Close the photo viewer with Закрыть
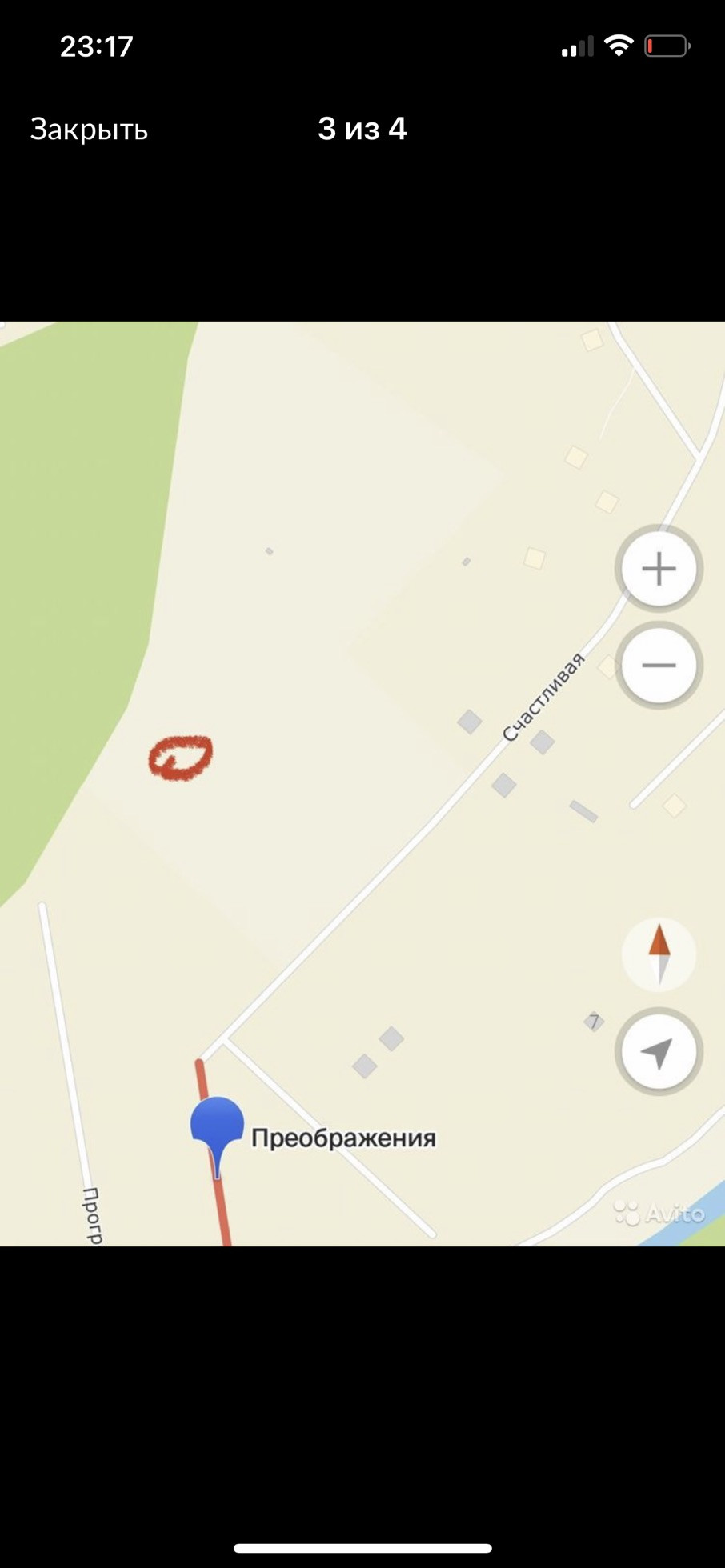 (x=89, y=130)
